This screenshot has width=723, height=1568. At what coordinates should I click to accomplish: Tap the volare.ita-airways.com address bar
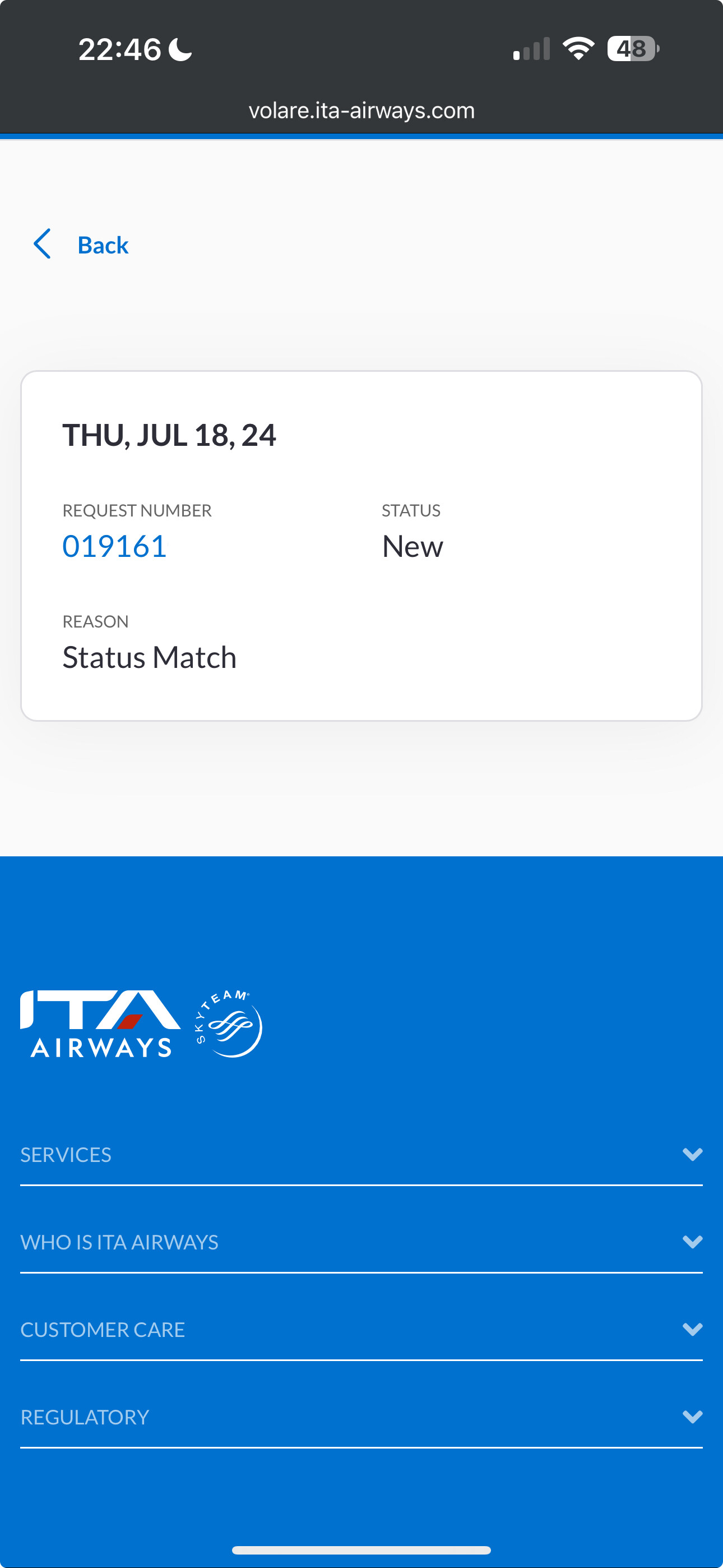pyautogui.click(x=361, y=111)
